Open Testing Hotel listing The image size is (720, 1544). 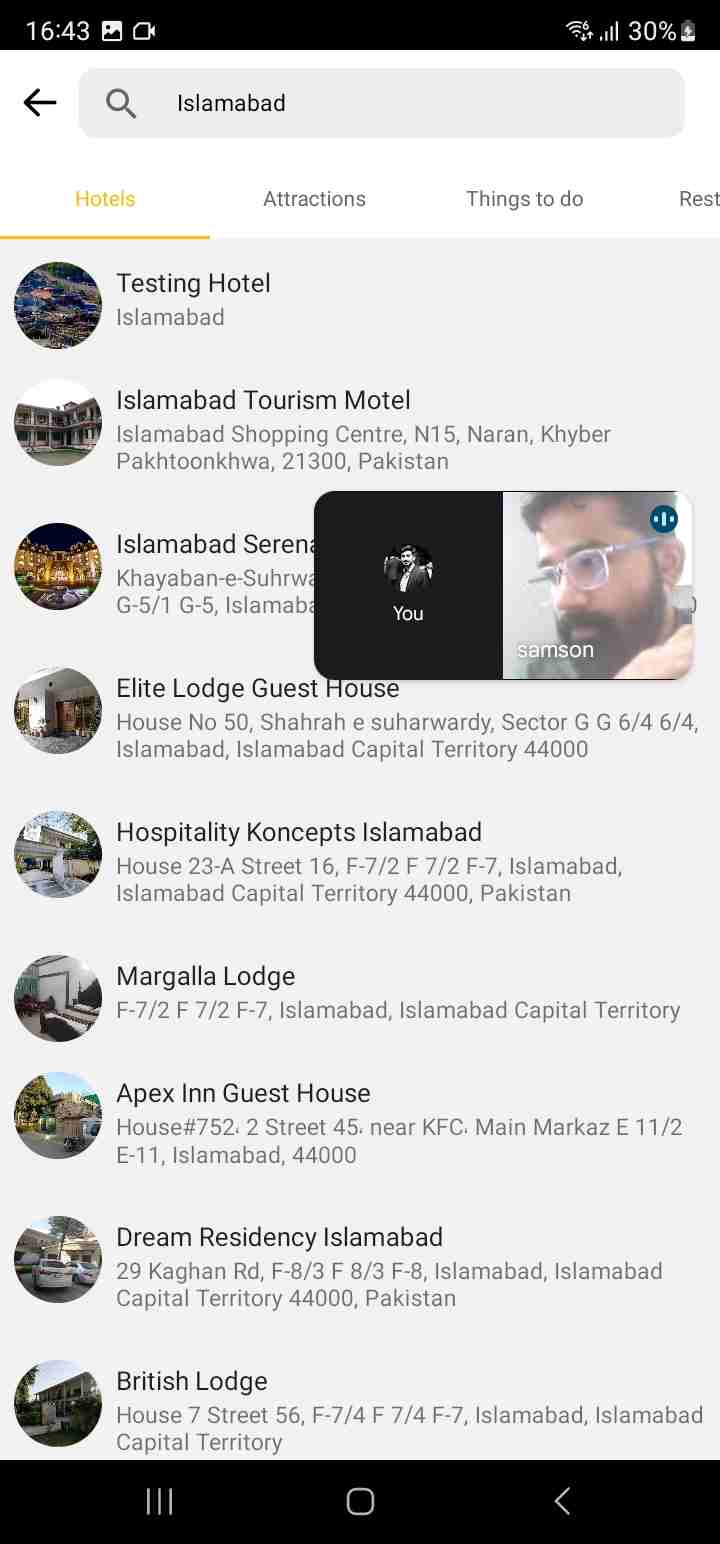click(x=360, y=305)
